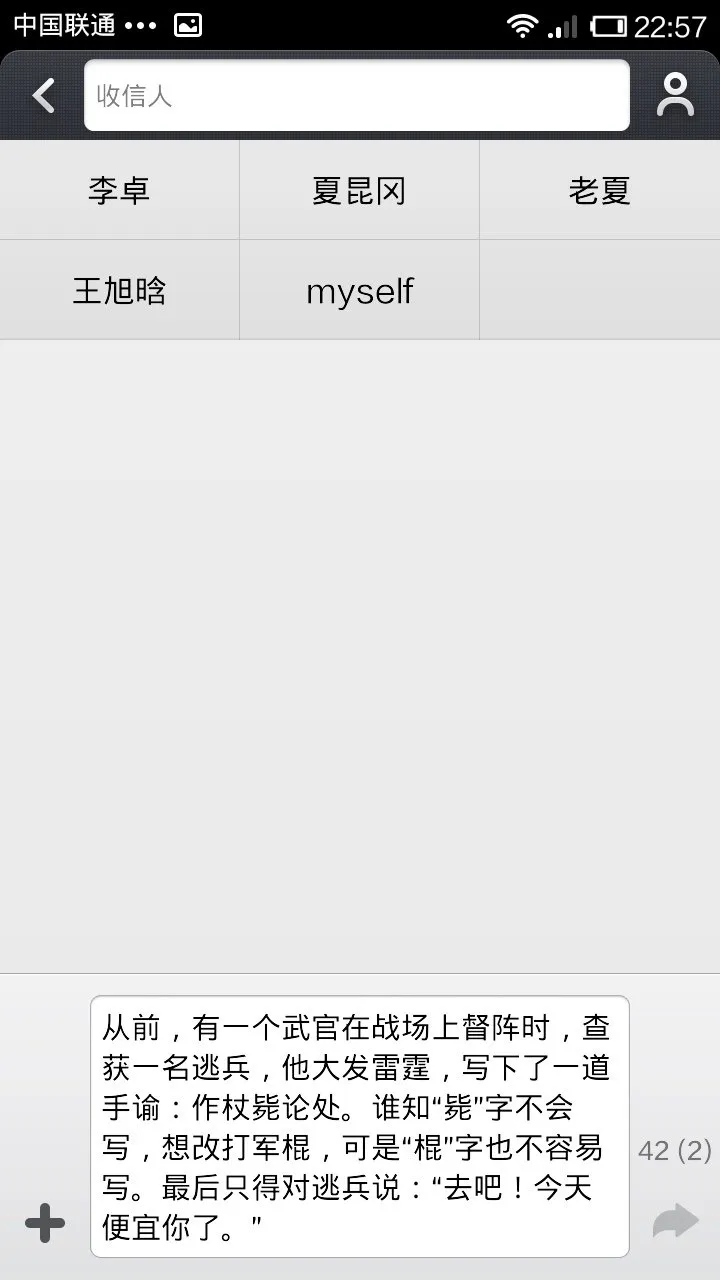This screenshot has height=1280, width=720.
Task: Select recipient 夏昆冈
Action: [359, 190]
